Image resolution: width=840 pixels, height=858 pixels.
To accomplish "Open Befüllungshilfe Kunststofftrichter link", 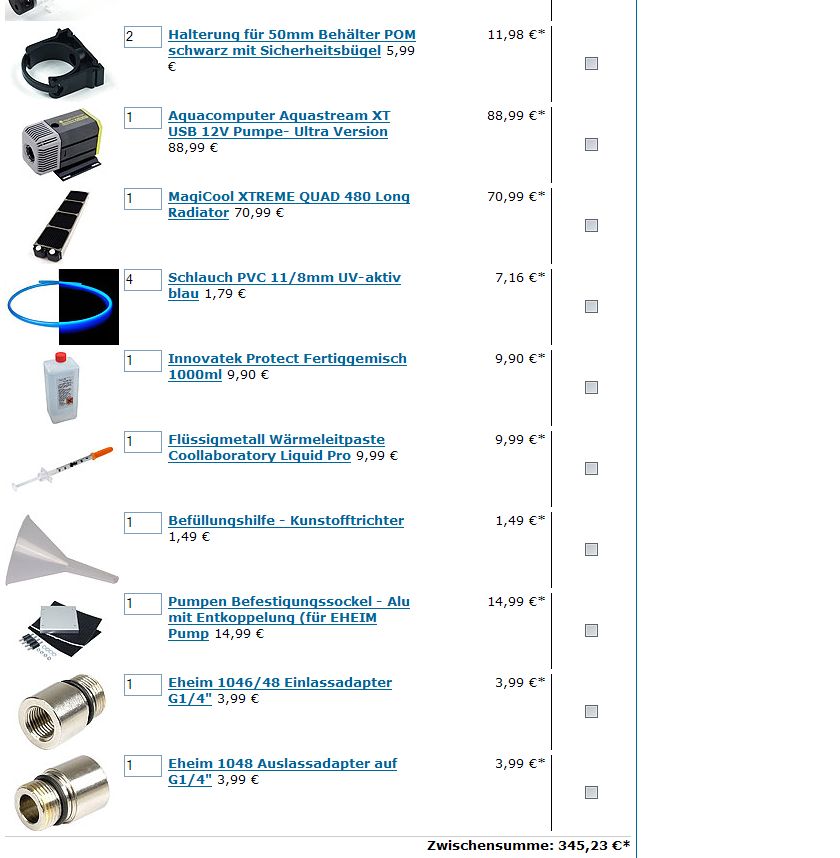I will pos(286,521).
